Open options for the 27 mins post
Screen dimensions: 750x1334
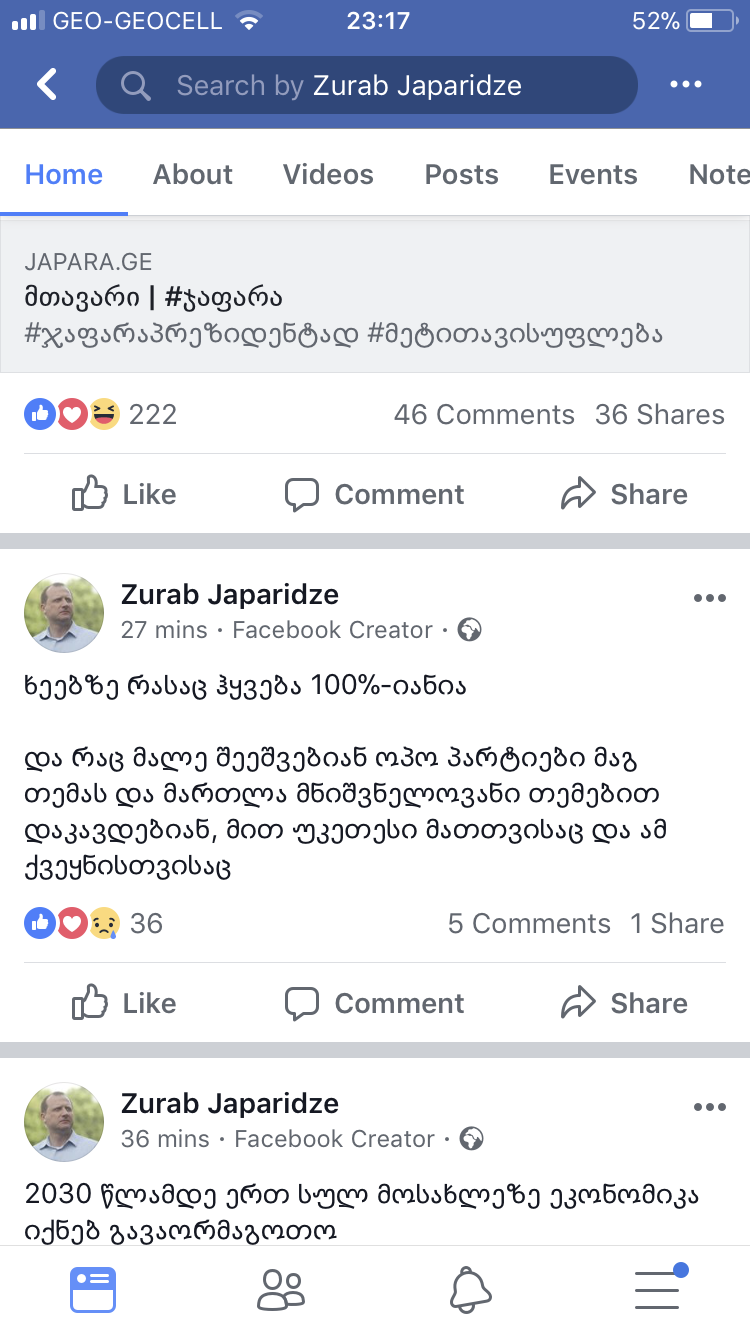click(709, 598)
